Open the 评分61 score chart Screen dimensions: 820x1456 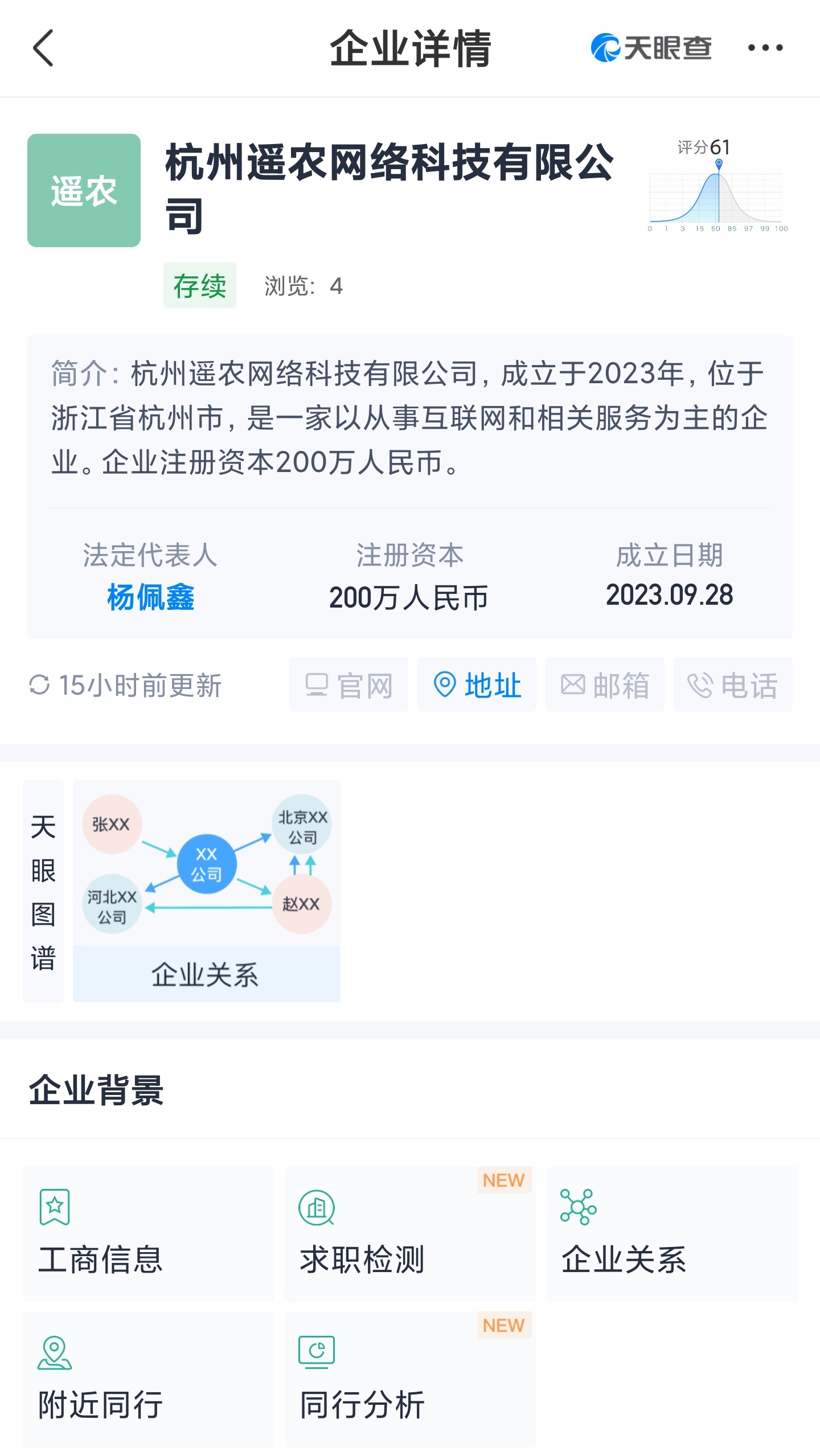click(717, 185)
